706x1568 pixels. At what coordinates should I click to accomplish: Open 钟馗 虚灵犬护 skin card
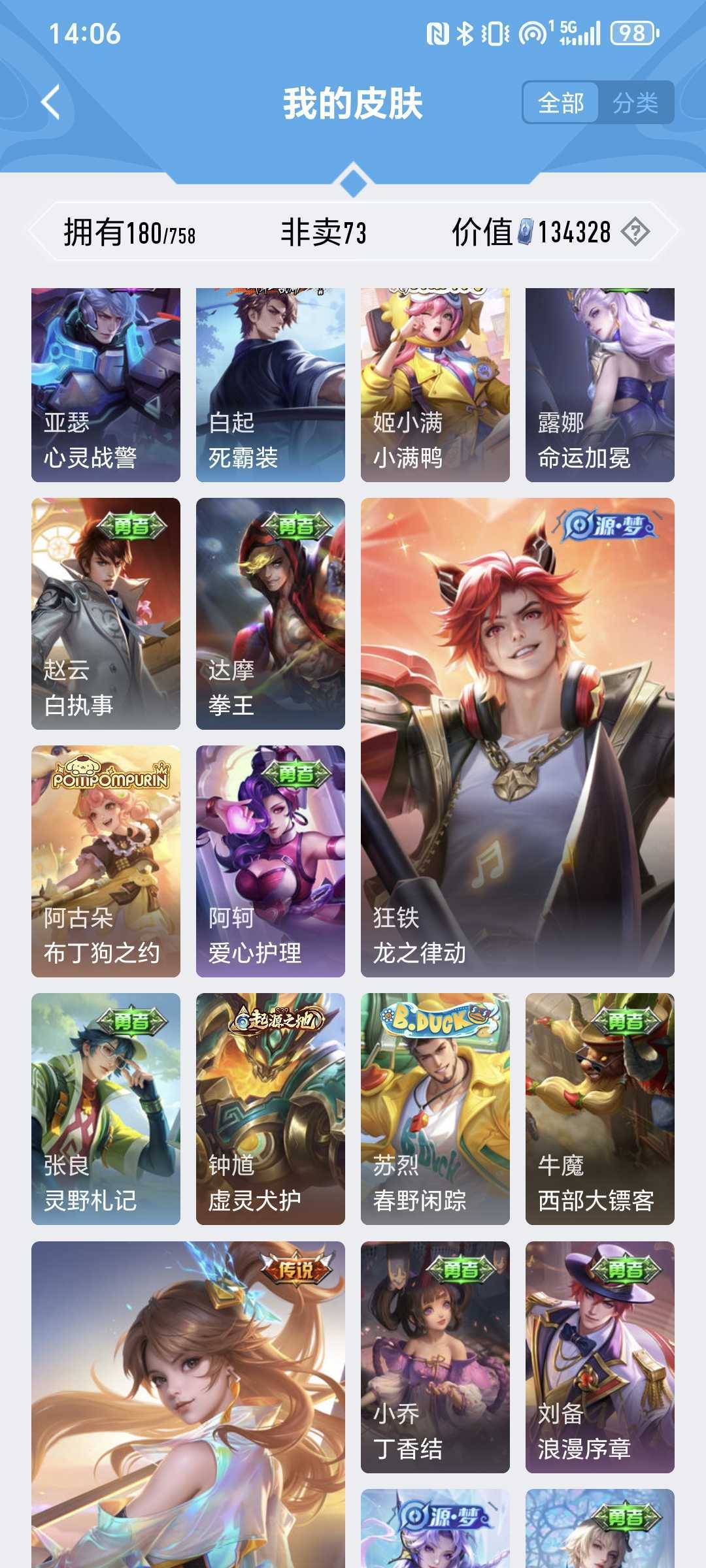(x=271, y=1109)
